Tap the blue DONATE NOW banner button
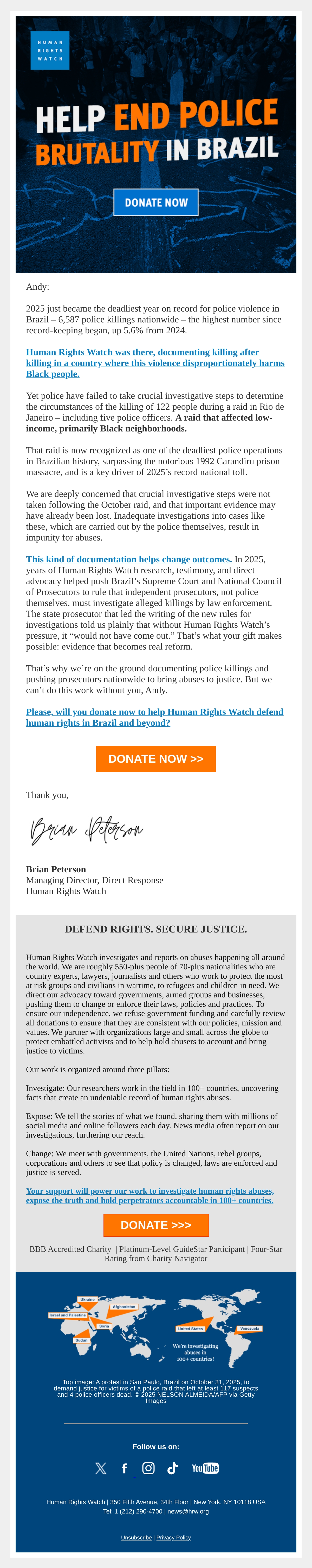The image size is (312, 1568). pos(156,202)
